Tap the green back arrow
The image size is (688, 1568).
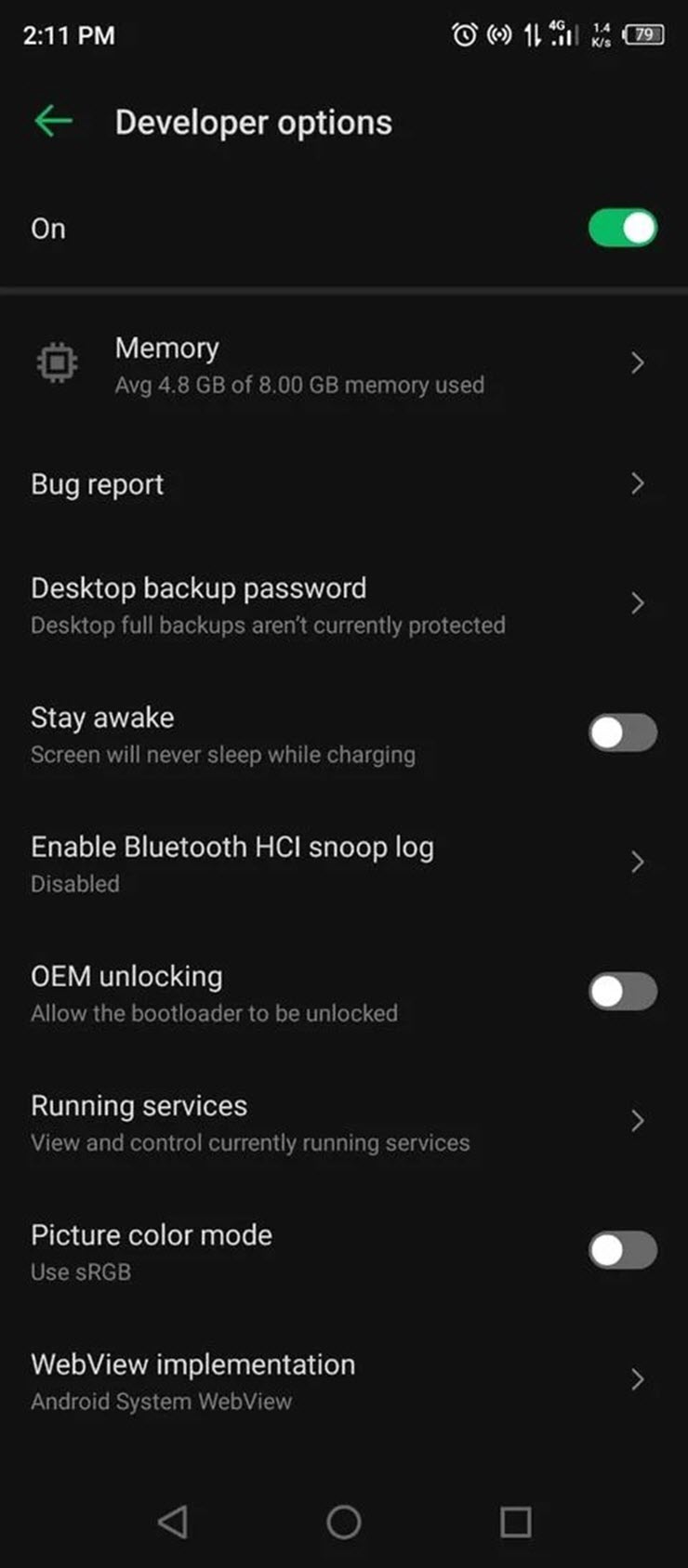tap(52, 120)
